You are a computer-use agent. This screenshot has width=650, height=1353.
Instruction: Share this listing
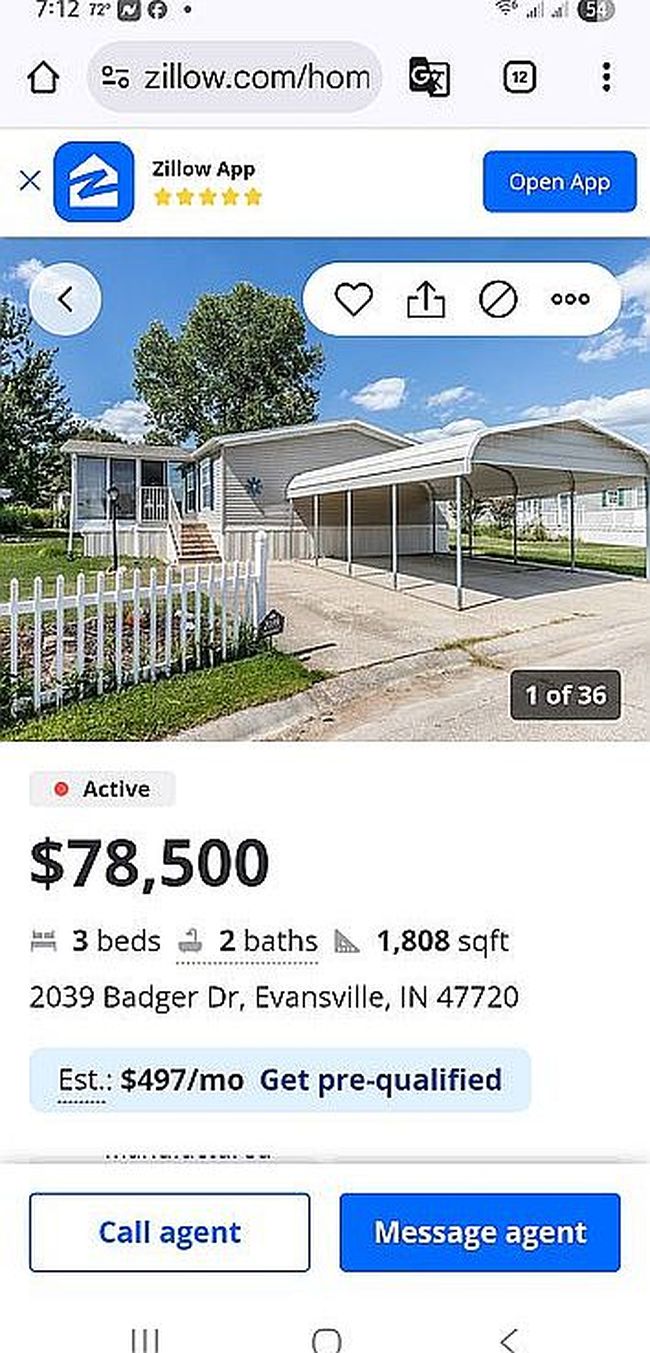426,299
